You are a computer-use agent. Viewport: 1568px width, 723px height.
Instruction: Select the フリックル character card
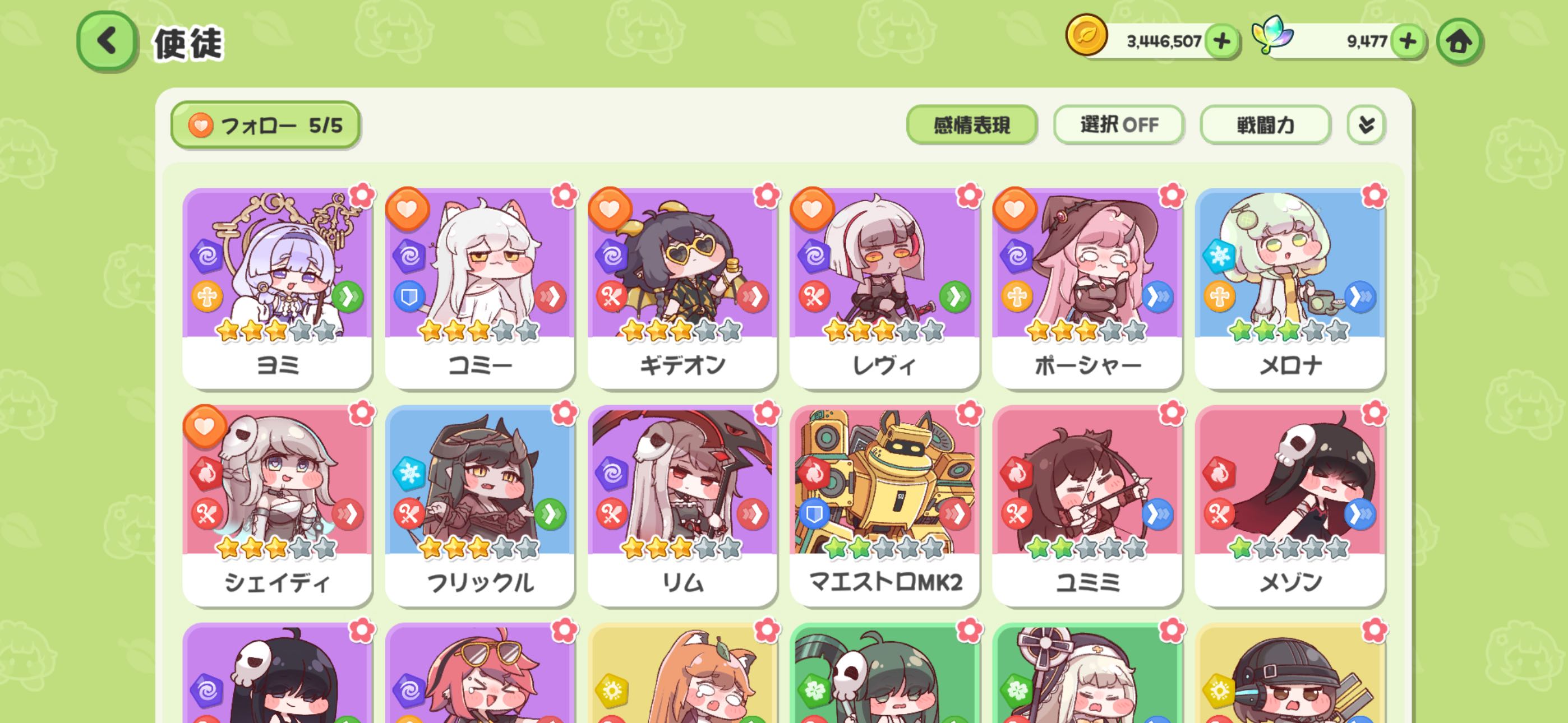coord(479,504)
